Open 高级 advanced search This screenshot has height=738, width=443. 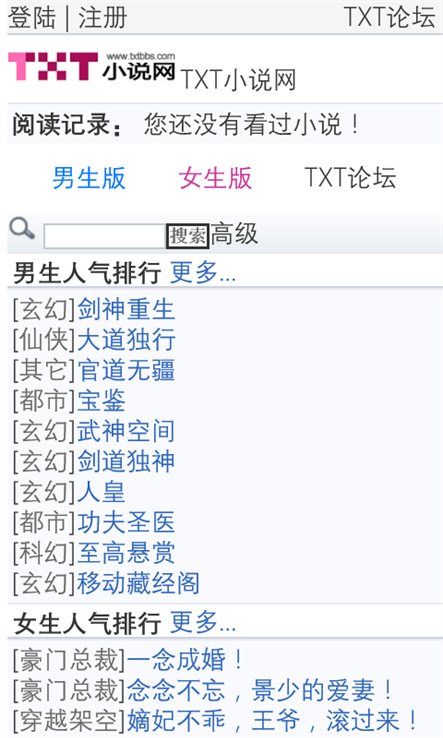(x=234, y=234)
